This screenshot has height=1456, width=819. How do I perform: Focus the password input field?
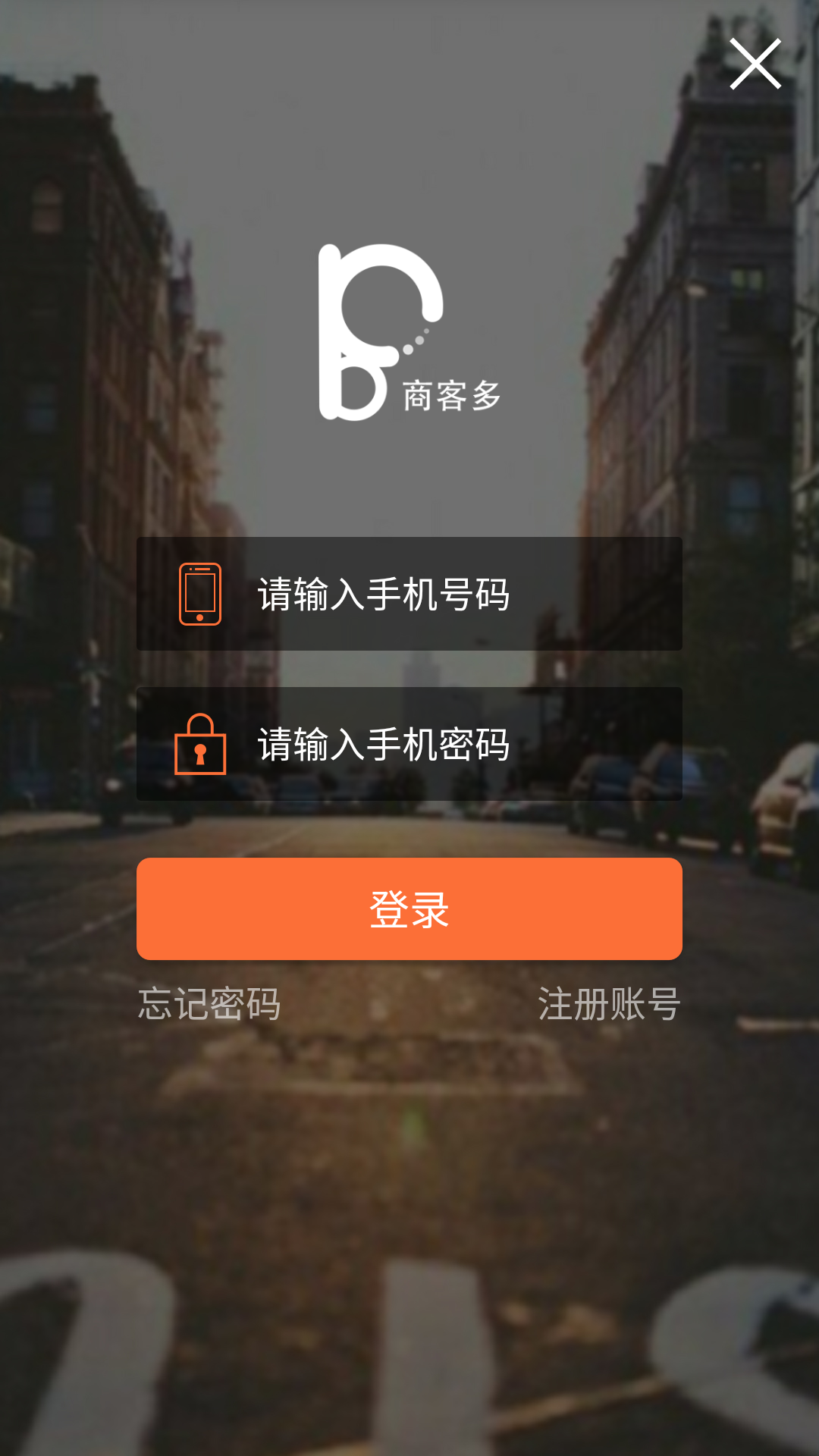point(455,744)
